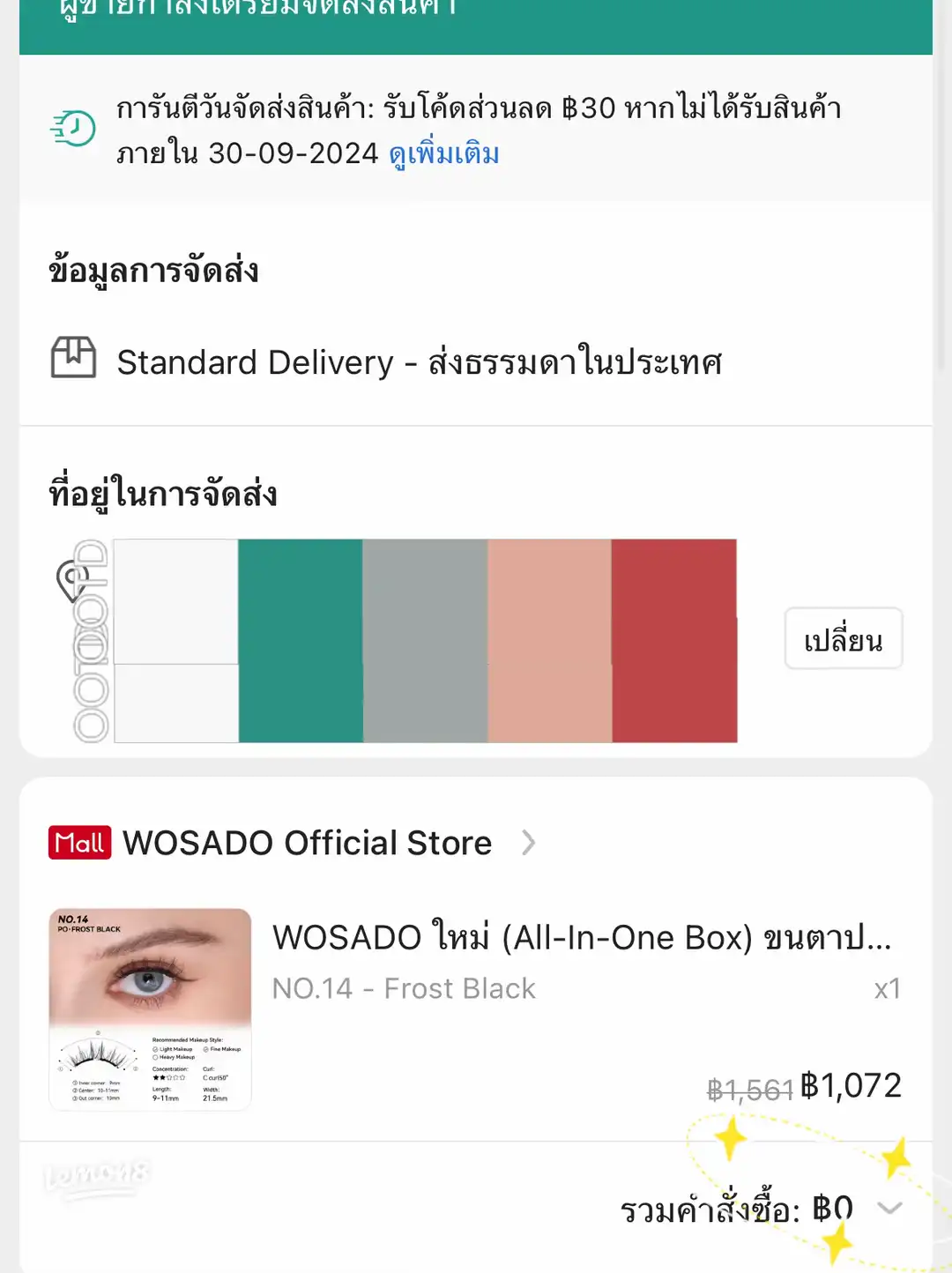Click the package box icon beside Standard Delivery
Image resolution: width=952 pixels, height=1273 pixels.
[x=74, y=361]
